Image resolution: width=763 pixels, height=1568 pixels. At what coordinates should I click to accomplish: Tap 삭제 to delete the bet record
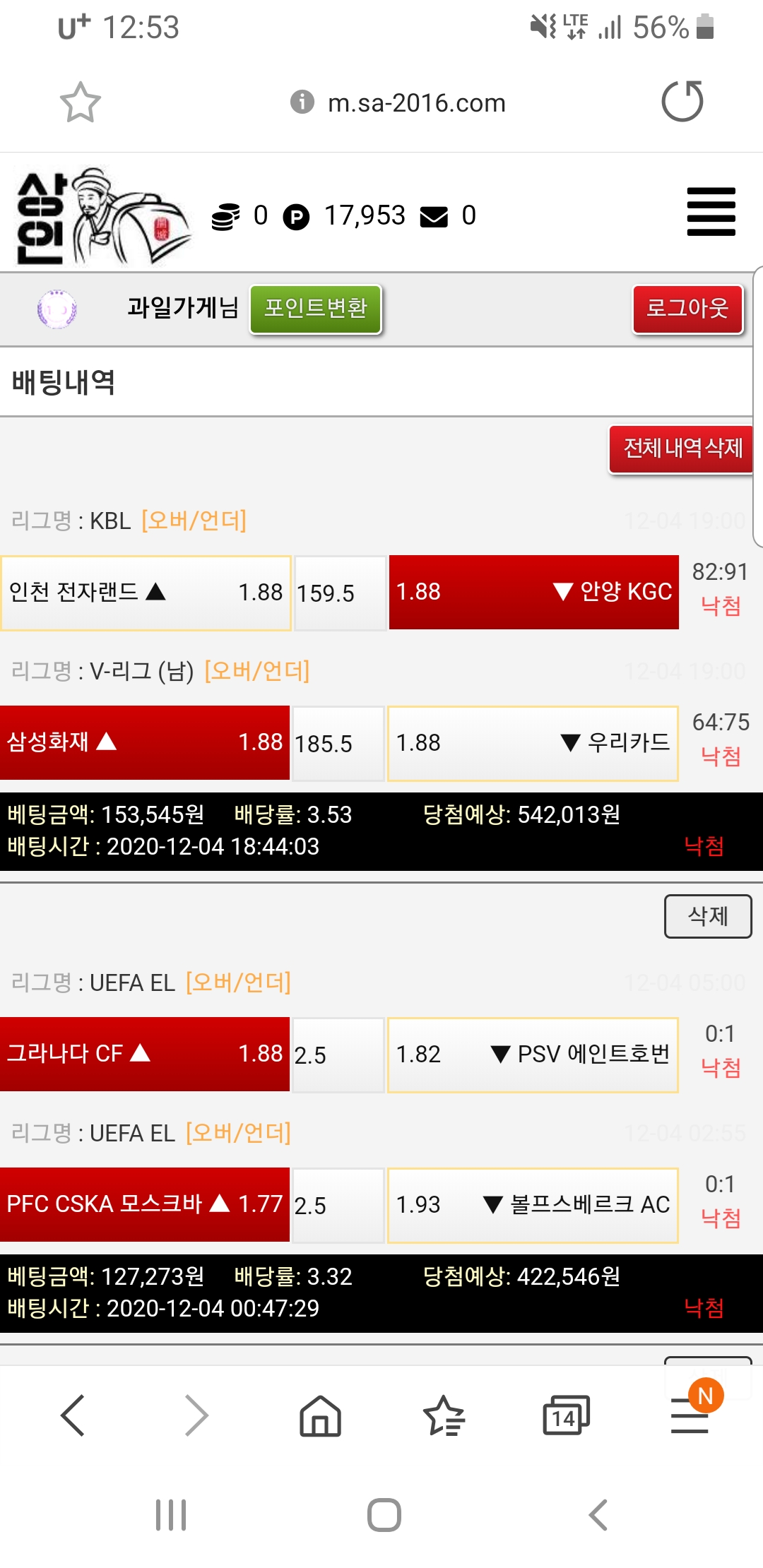tap(707, 917)
